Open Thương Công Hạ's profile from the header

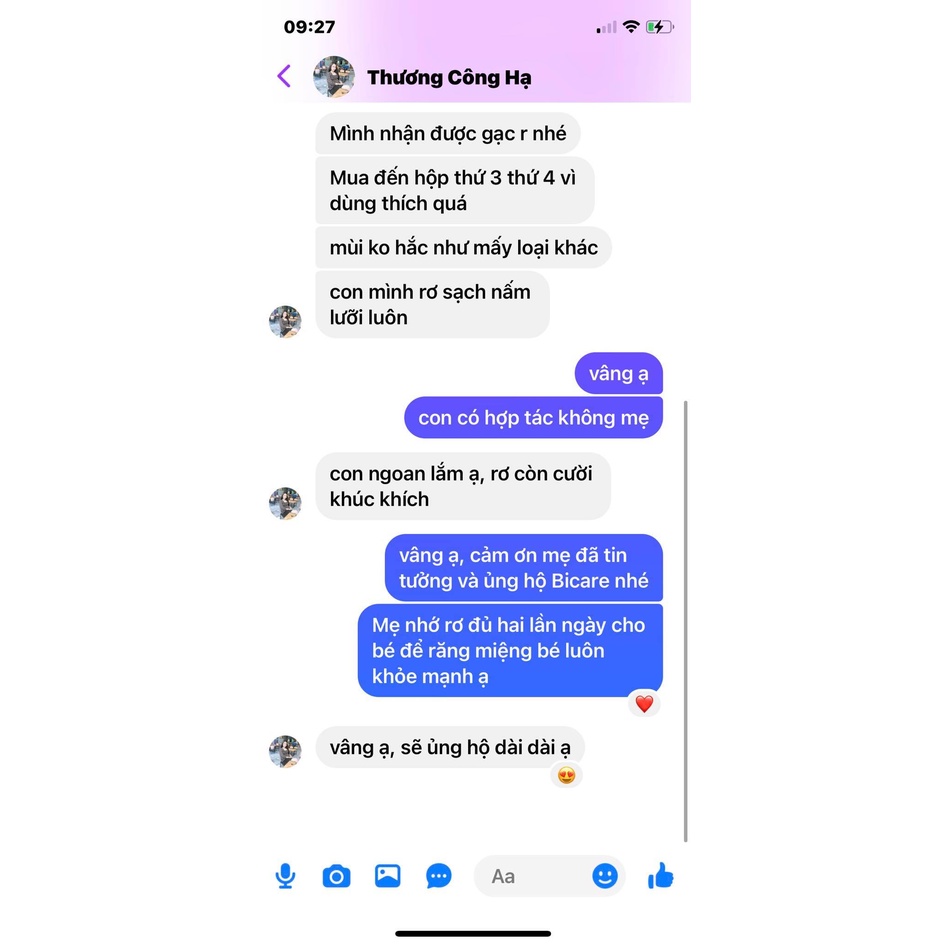point(449,78)
